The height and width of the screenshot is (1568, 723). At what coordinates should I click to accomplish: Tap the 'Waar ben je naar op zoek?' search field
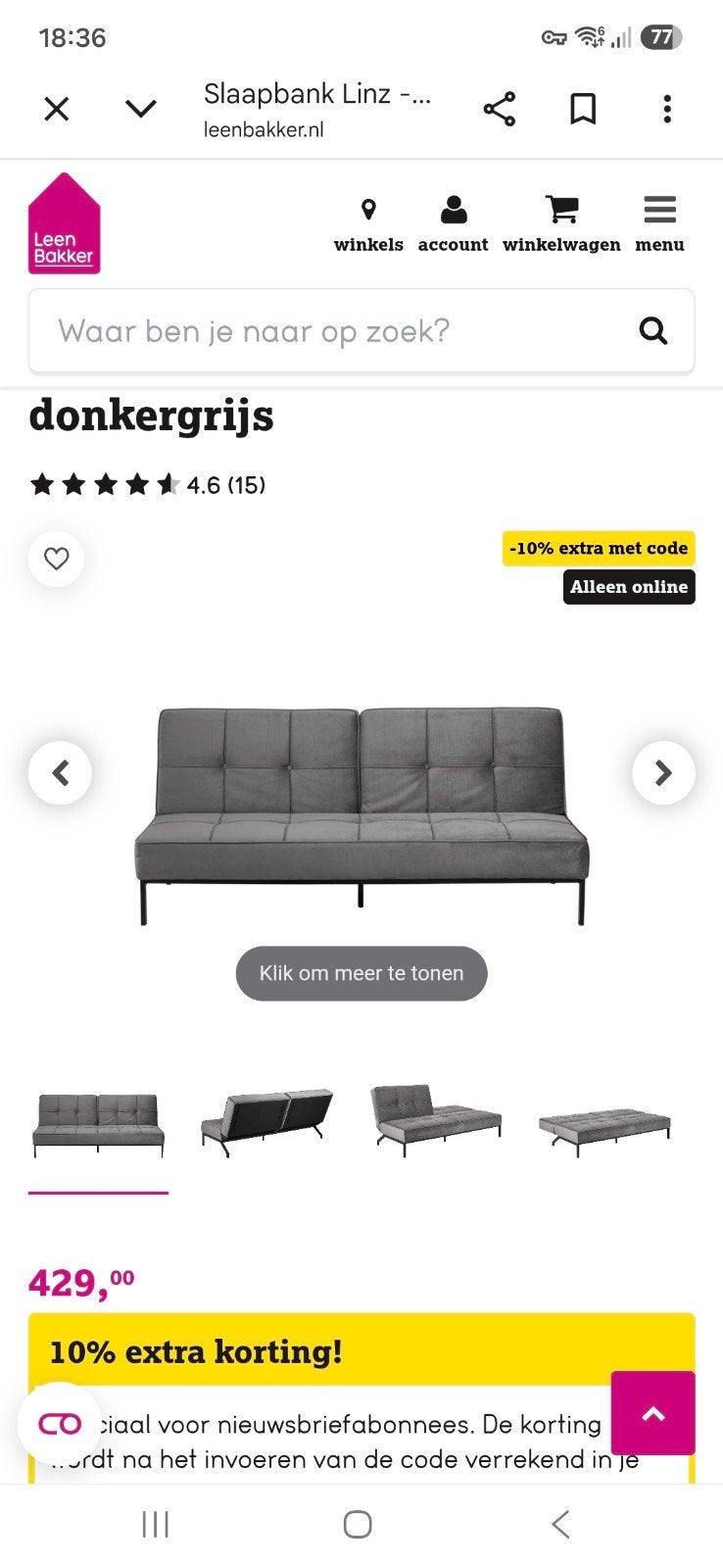pos(333,331)
